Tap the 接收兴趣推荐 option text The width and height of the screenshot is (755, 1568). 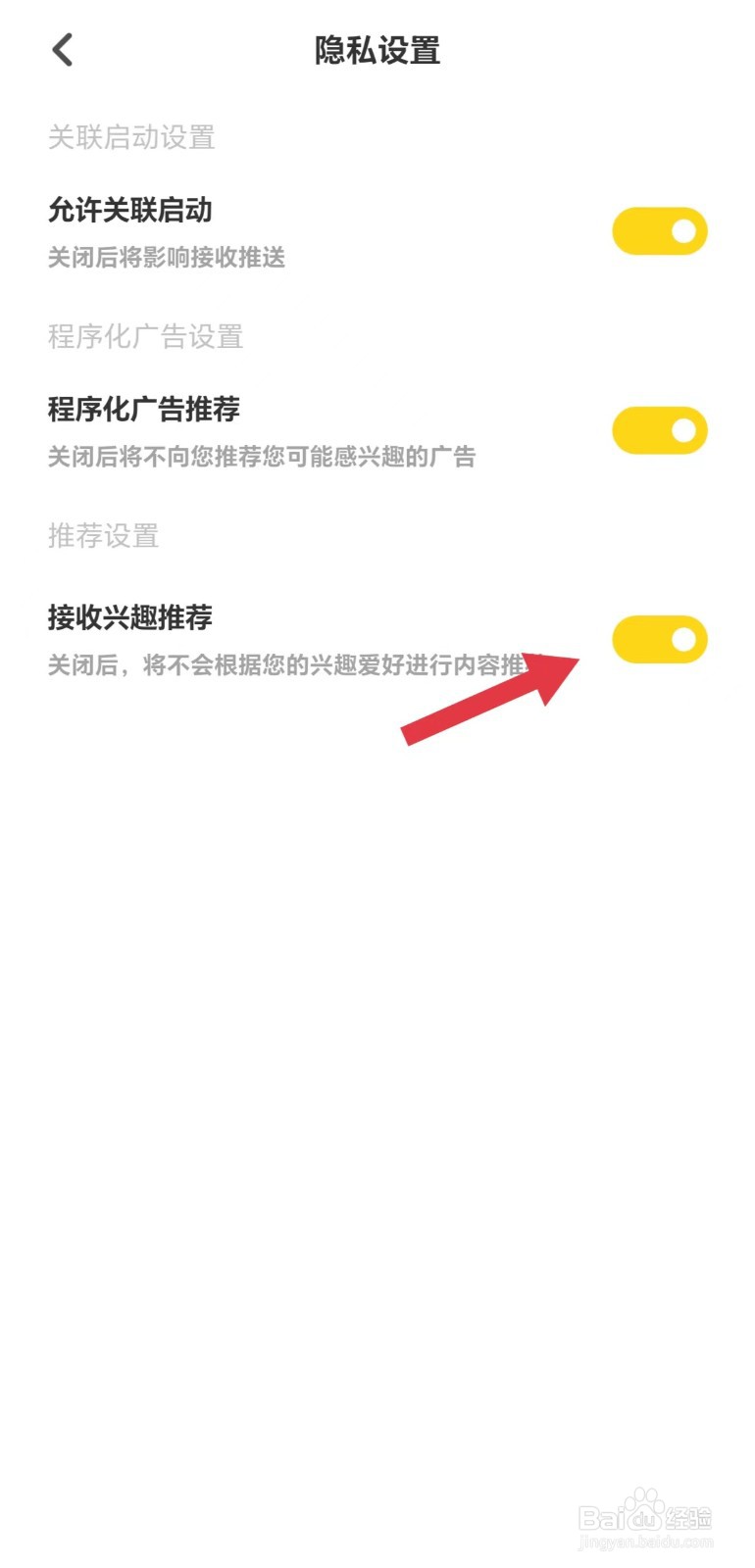[x=134, y=618]
